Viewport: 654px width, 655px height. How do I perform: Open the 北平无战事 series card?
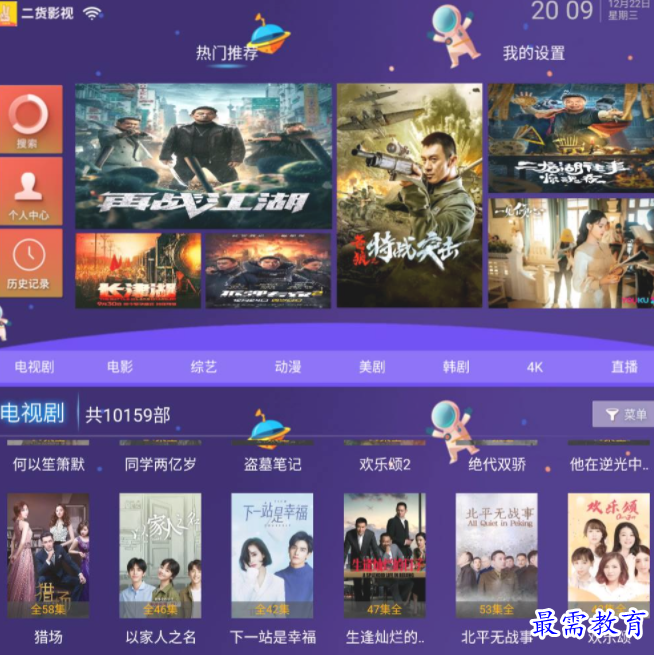tap(496, 555)
